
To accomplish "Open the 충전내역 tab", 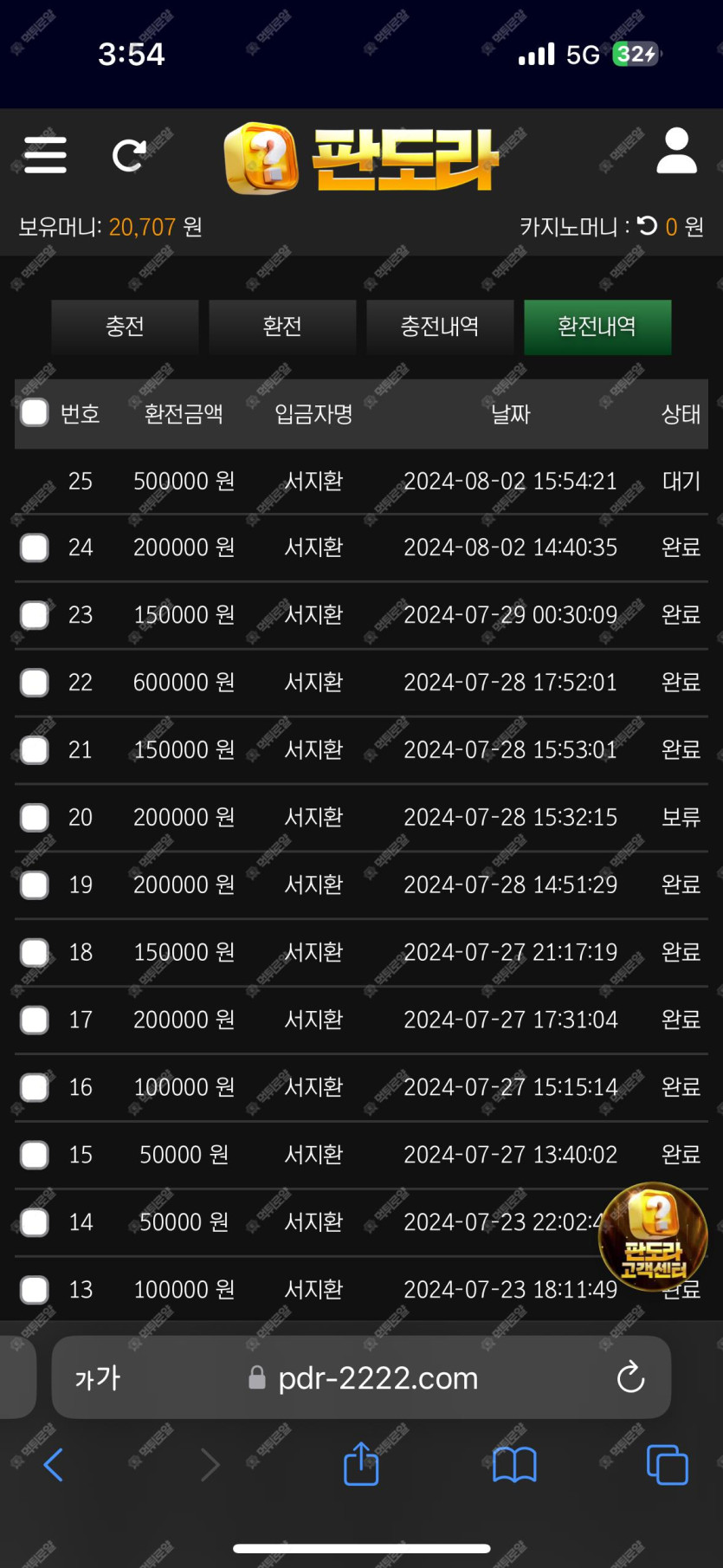I will (x=440, y=327).
